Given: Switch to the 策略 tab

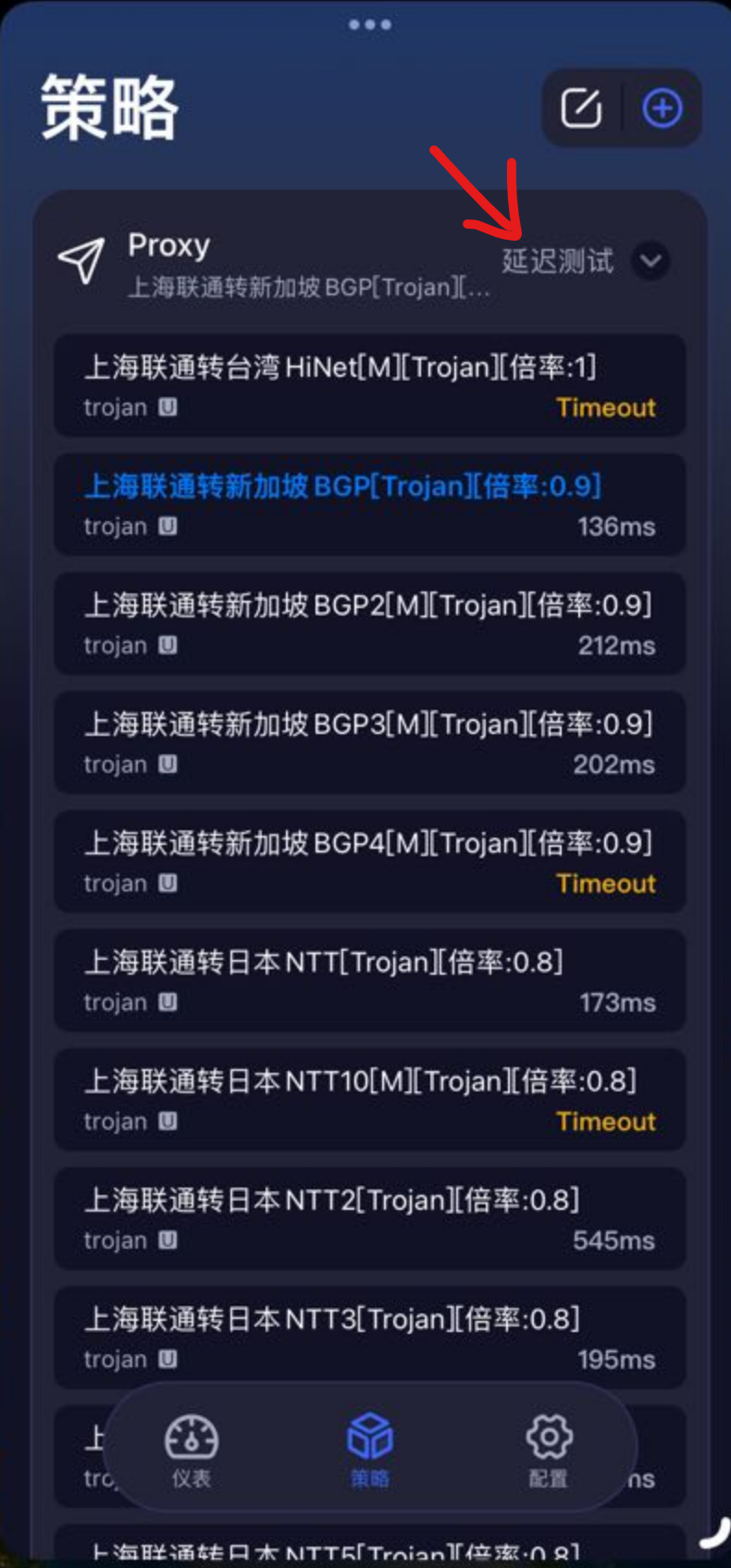Looking at the screenshot, I should tap(369, 1450).
